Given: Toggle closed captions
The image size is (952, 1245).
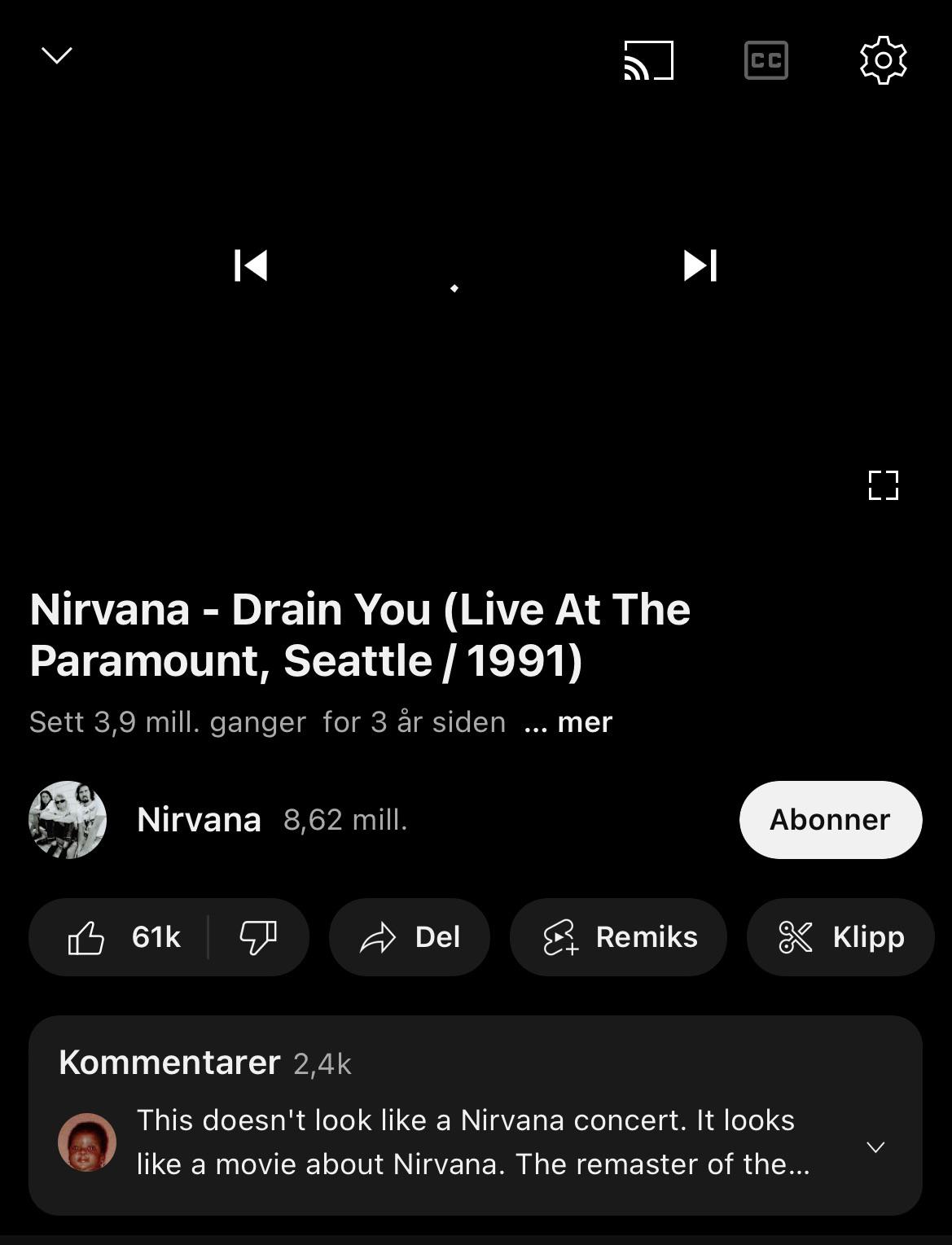Looking at the screenshot, I should [x=766, y=61].
